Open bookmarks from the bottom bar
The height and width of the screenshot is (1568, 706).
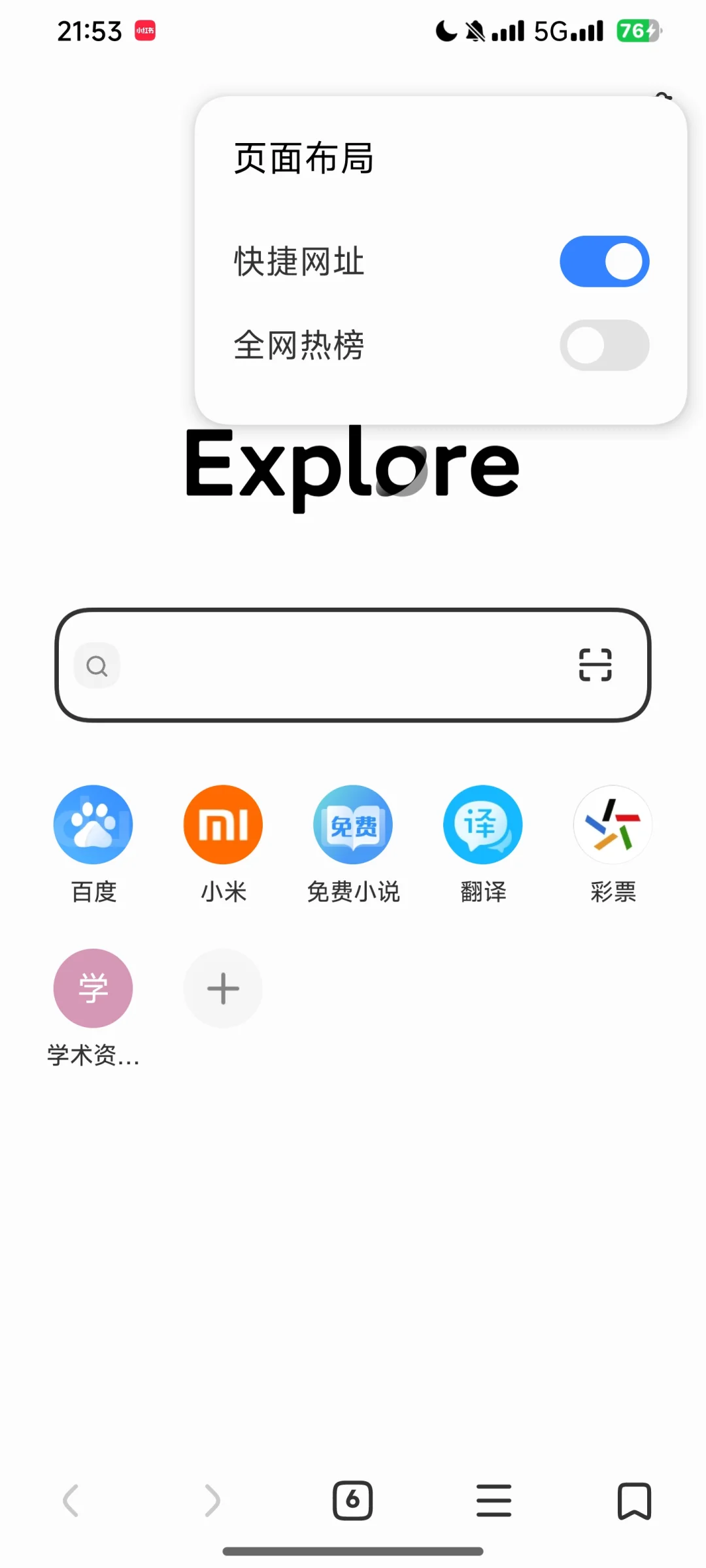tap(634, 1500)
